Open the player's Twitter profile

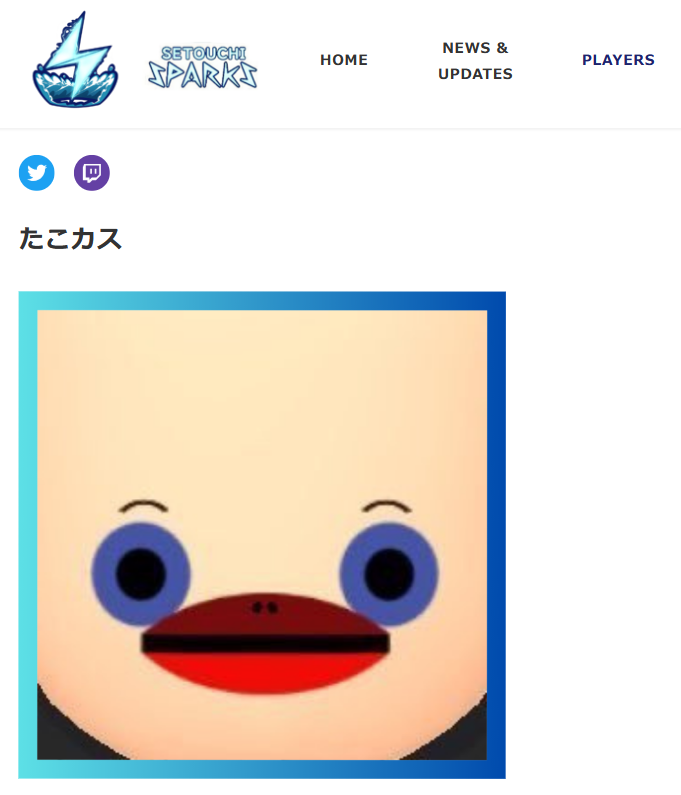[x=37, y=173]
